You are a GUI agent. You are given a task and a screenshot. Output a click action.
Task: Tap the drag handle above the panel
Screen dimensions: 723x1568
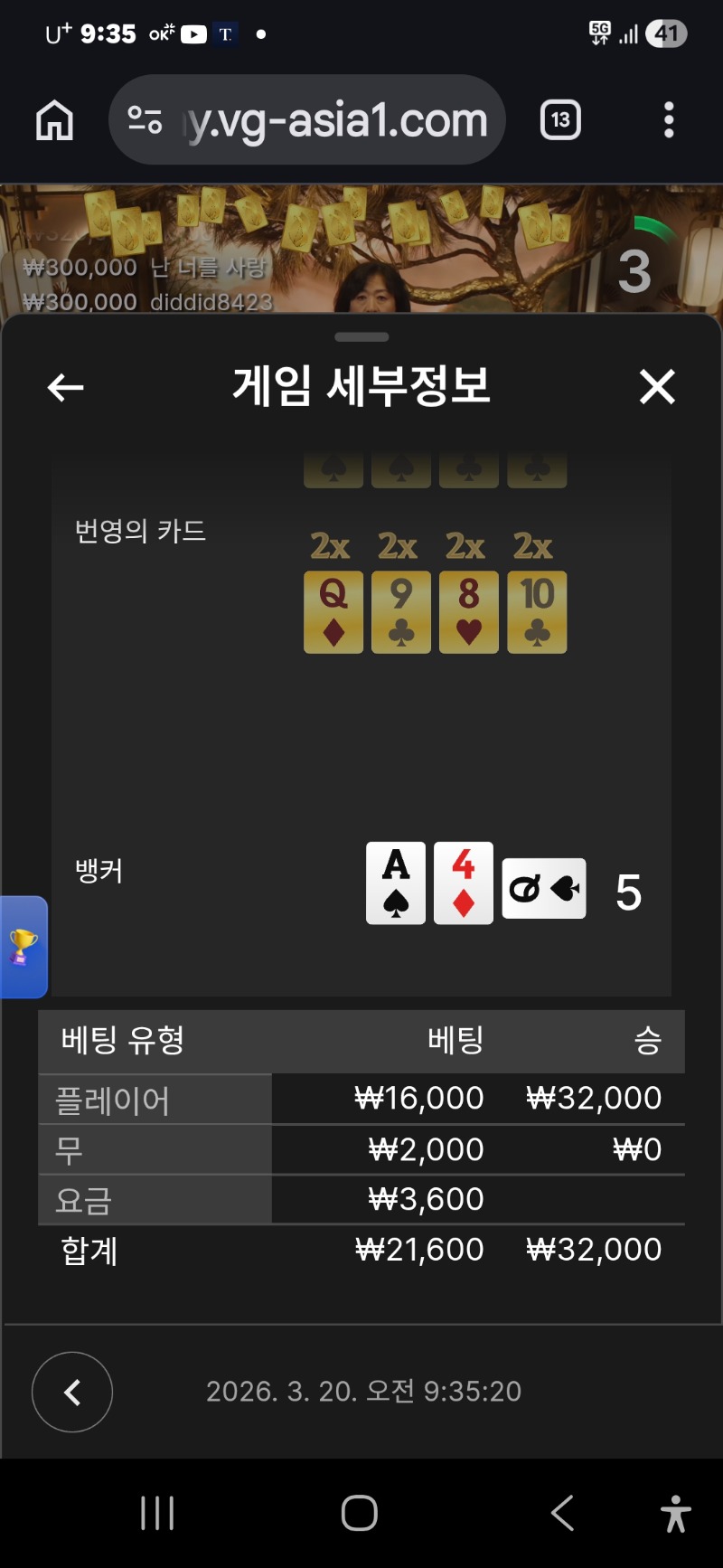361,336
